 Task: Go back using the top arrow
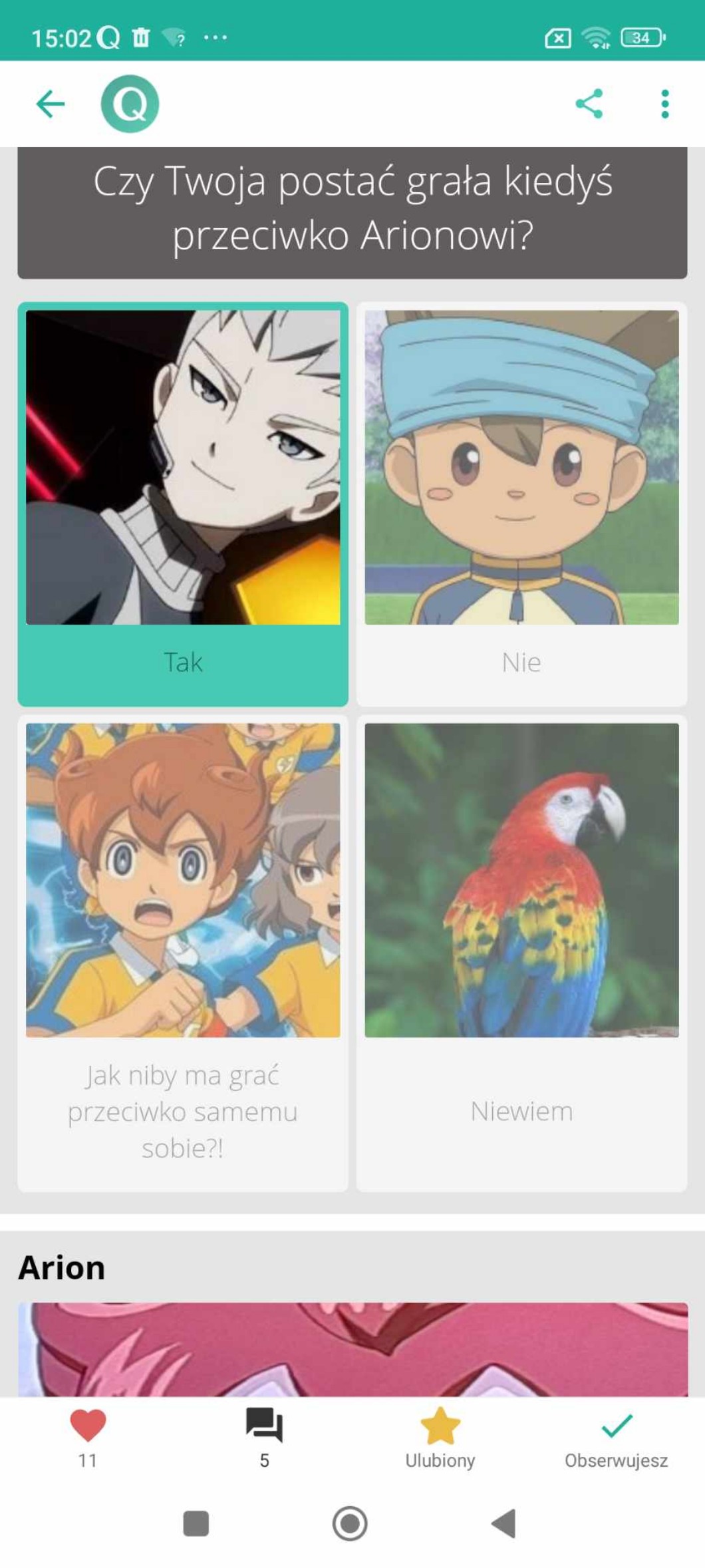click(50, 104)
